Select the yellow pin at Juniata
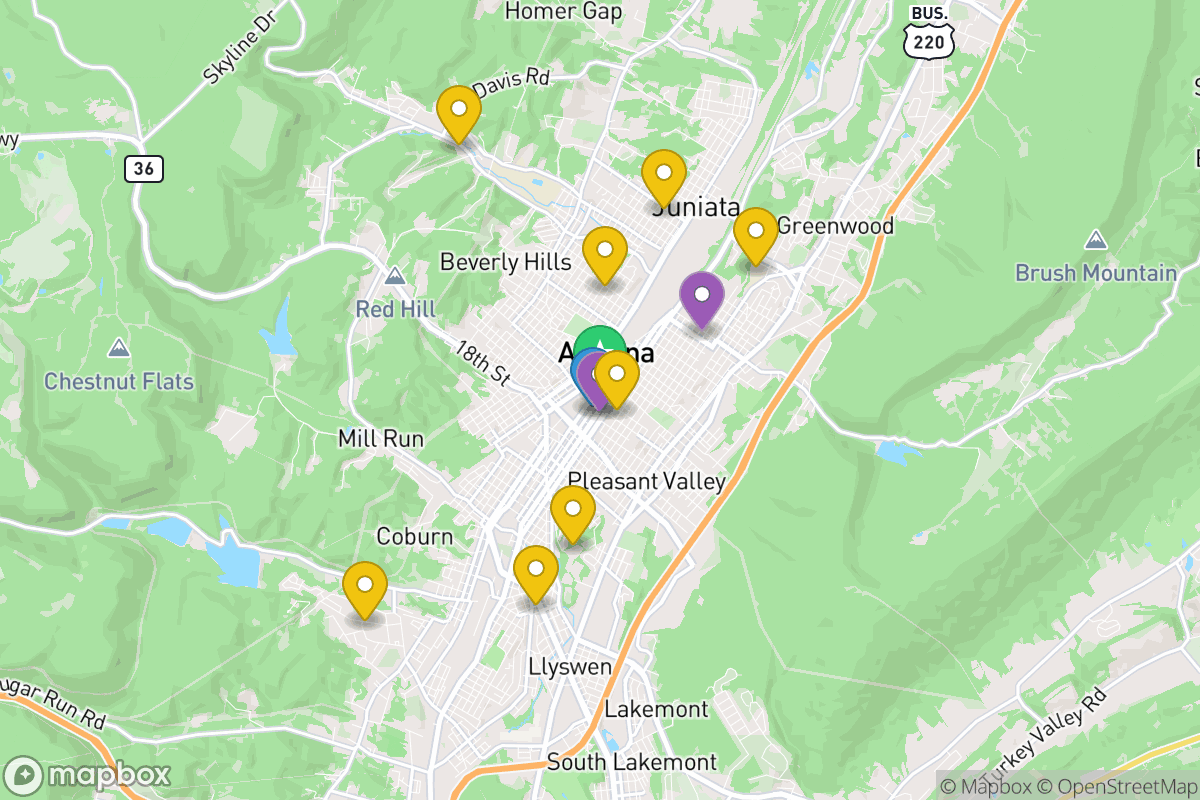This screenshot has height=800, width=1200. (x=663, y=176)
